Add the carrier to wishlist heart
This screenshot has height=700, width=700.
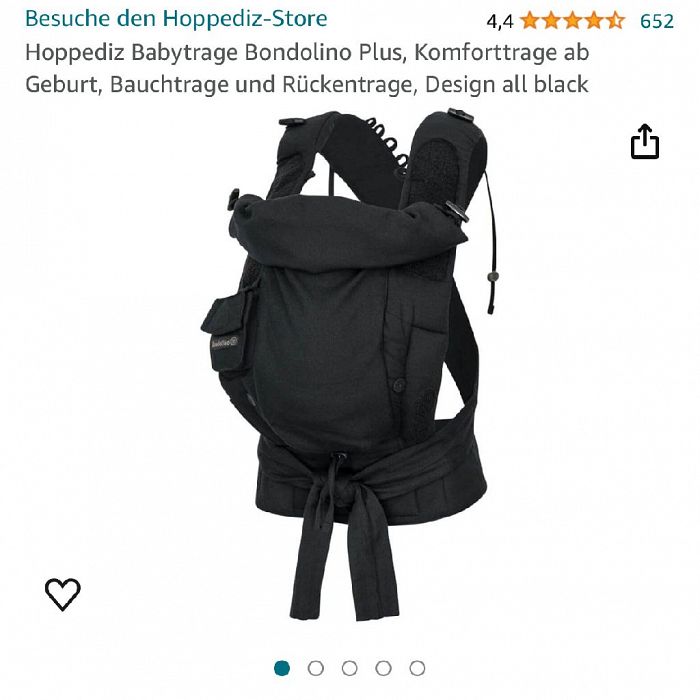tap(62, 594)
